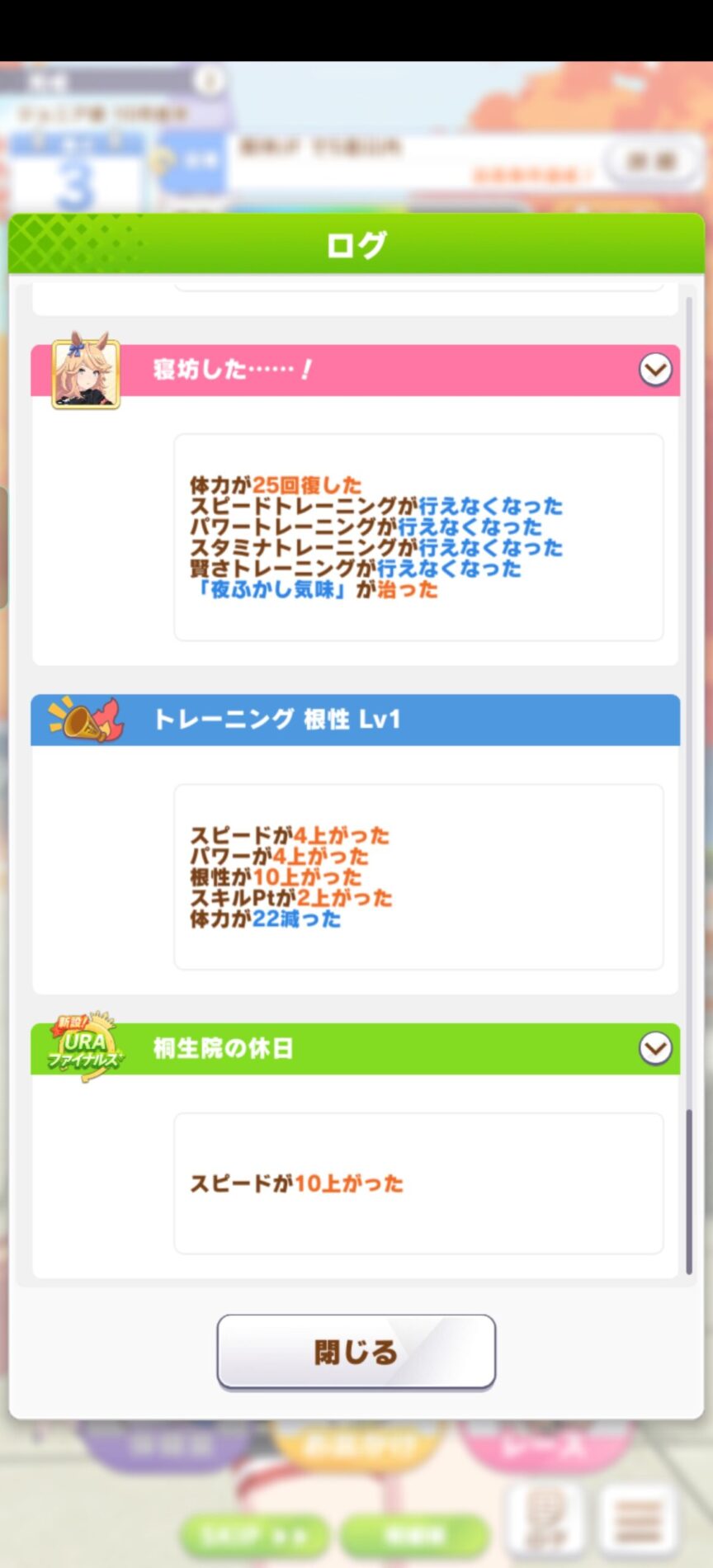Collapse the 桐生院の休日 log entry
Screen dimensions: 713x1568
pos(655,1048)
